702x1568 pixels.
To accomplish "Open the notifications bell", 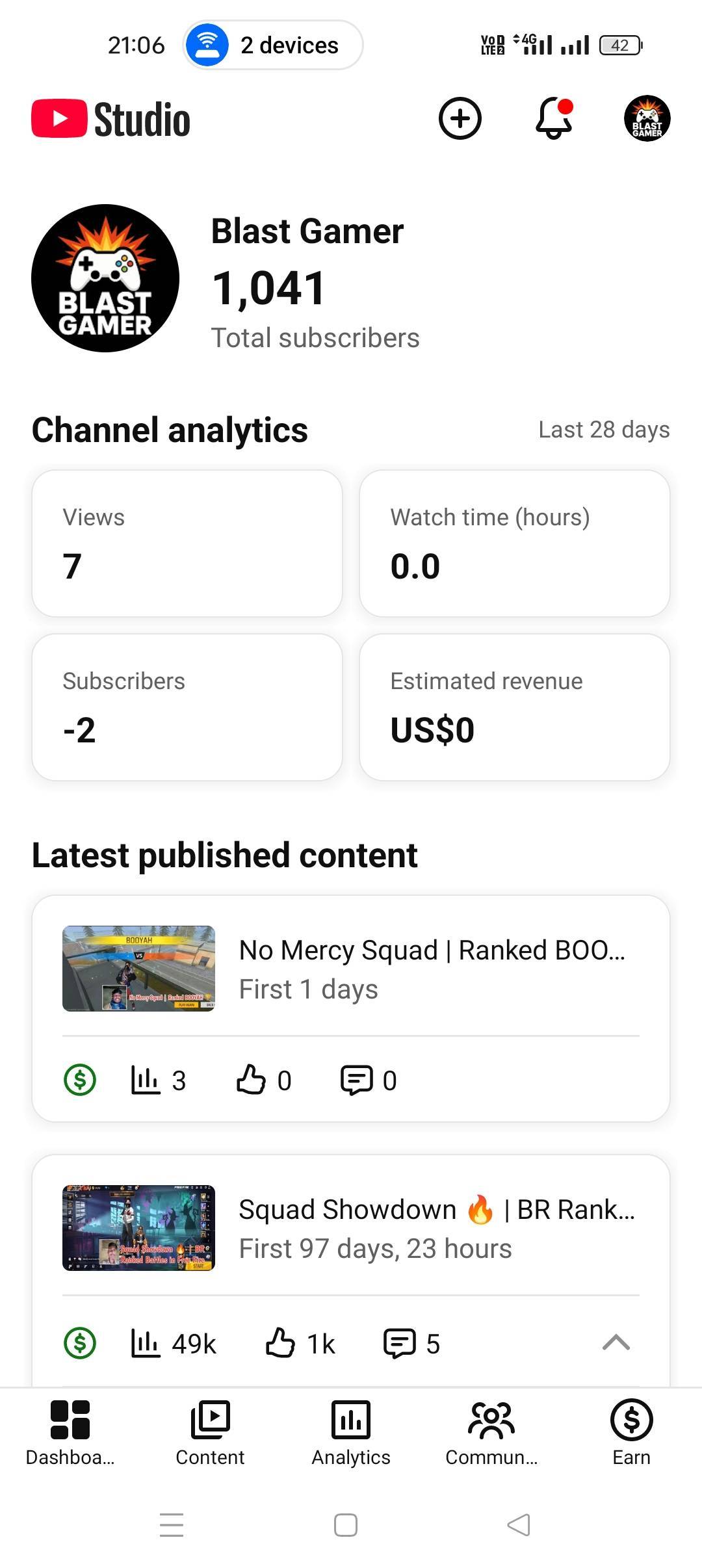I will click(x=554, y=119).
